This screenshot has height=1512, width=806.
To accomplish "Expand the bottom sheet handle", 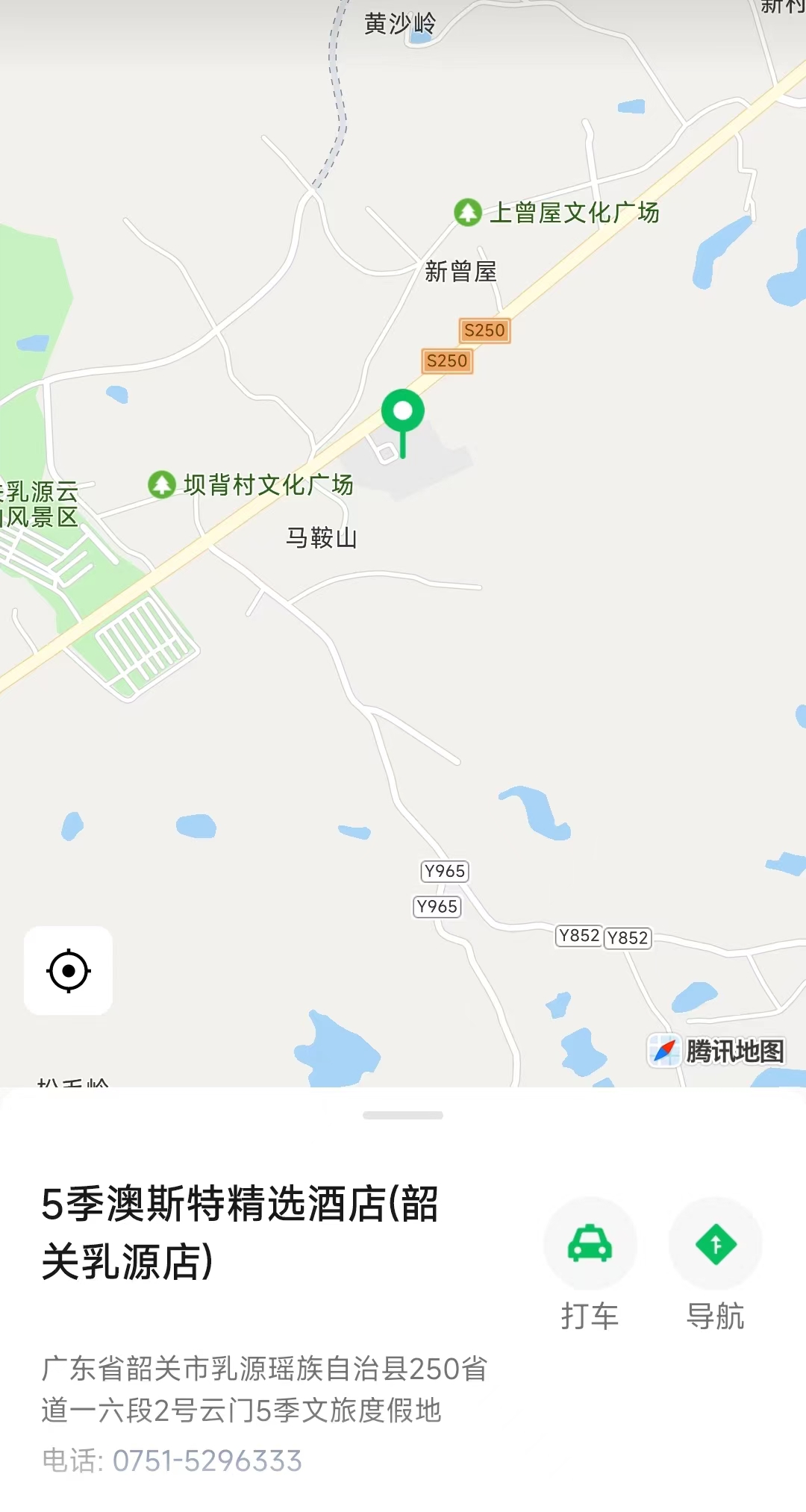I will pyautogui.click(x=403, y=1115).
